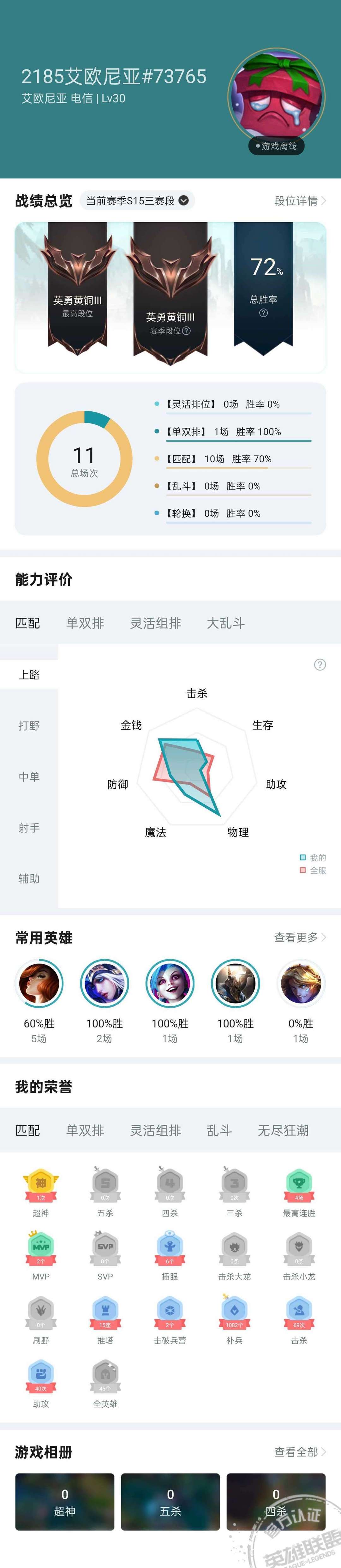The width and height of the screenshot is (341, 1568).
Task: Open the hero with 0%胜 1场
Action: pos(301,984)
